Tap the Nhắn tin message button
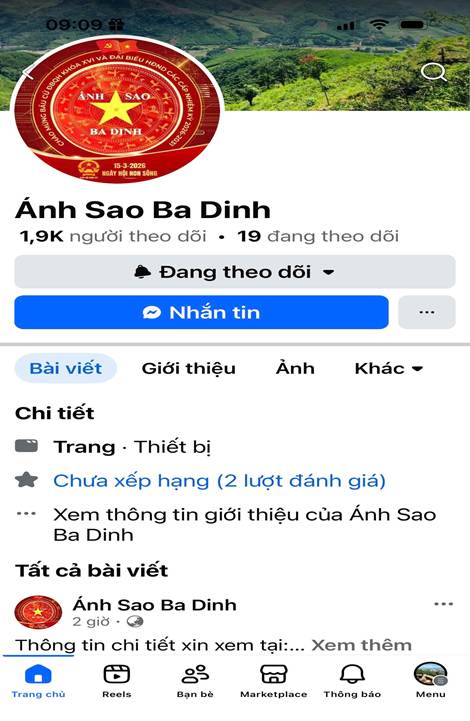Image resolution: width=470 pixels, height=721 pixels. click(x=201, y=312)
